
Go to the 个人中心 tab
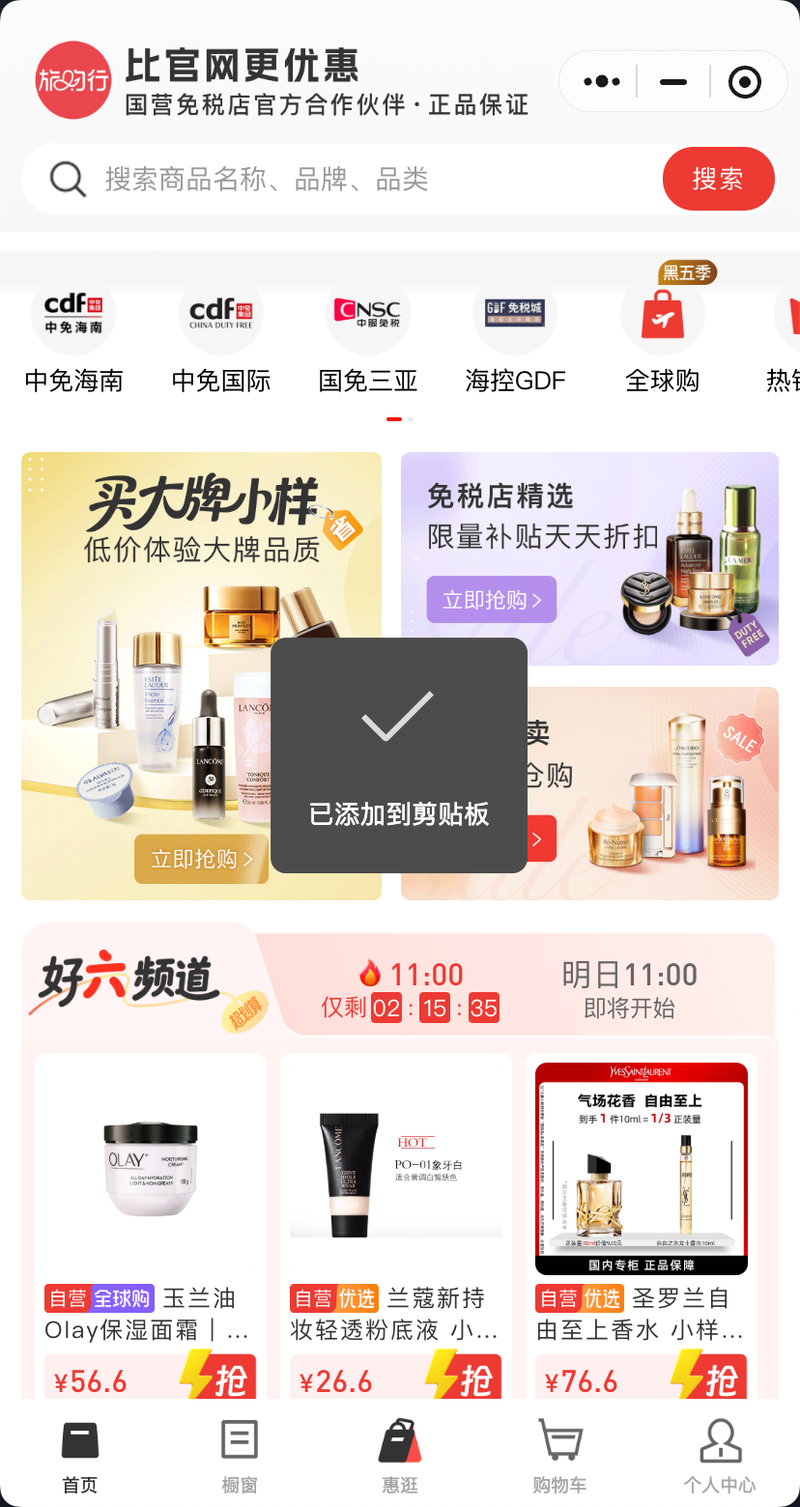719,1455
